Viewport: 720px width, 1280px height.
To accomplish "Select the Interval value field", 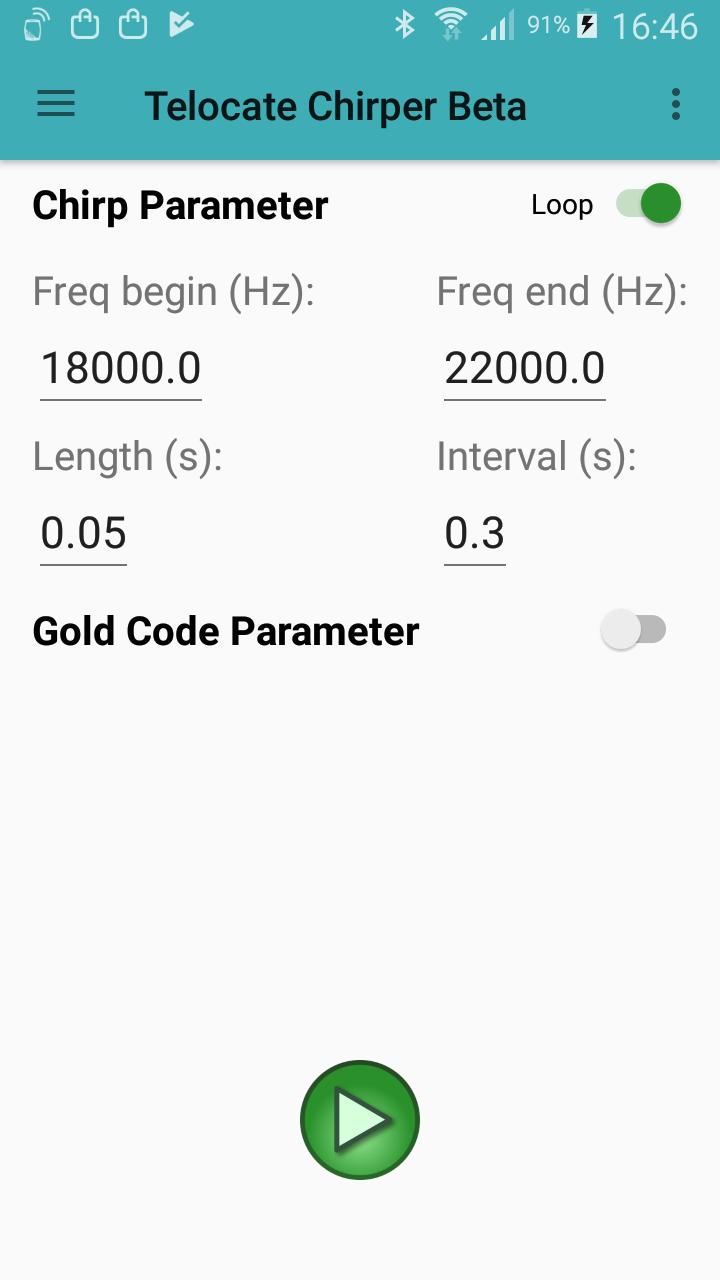I will [x=475, y=534].
